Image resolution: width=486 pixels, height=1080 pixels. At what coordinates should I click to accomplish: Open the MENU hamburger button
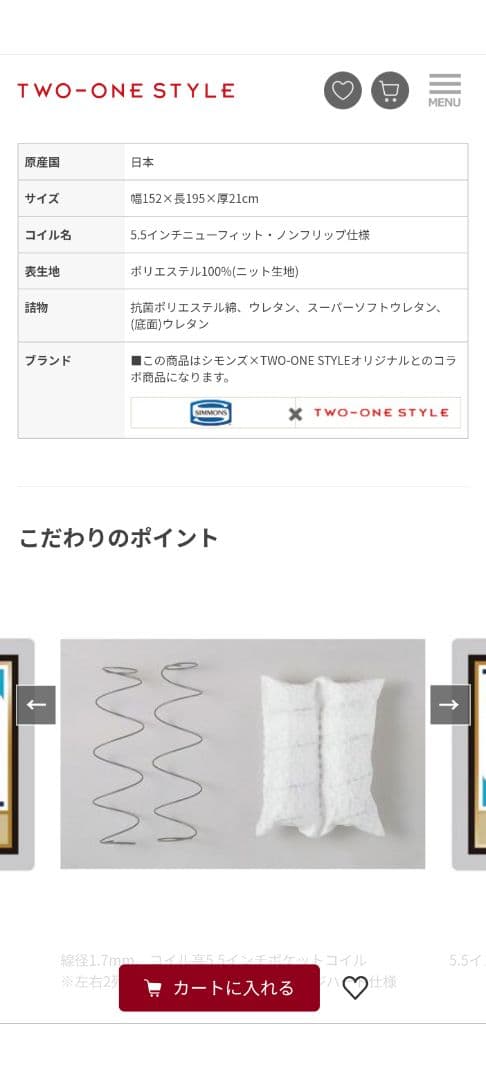[x=445, y=90]
